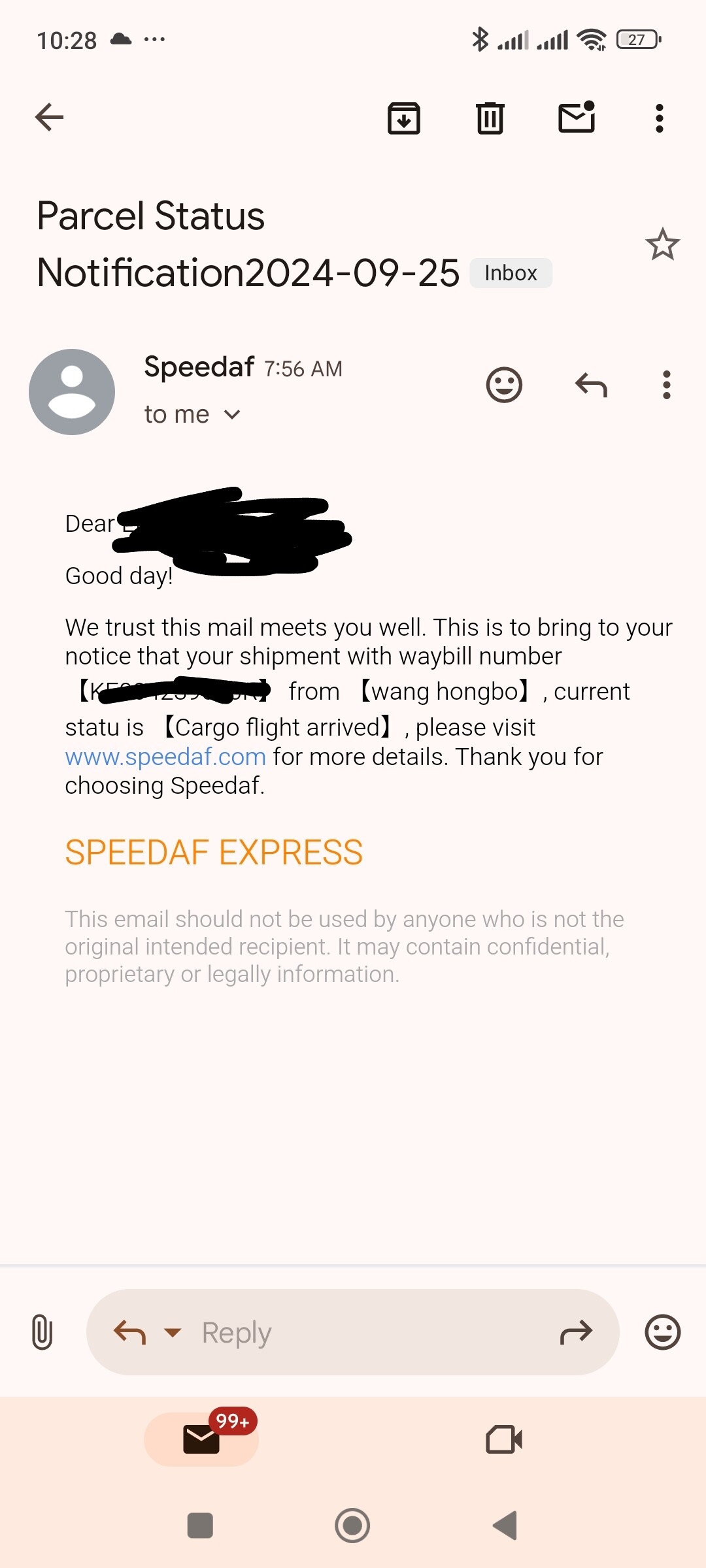The height and width of the screenshot is (1568, 706).
Task: Mark this email as unread
Action: pyautogui.click(x=577, y=118)
